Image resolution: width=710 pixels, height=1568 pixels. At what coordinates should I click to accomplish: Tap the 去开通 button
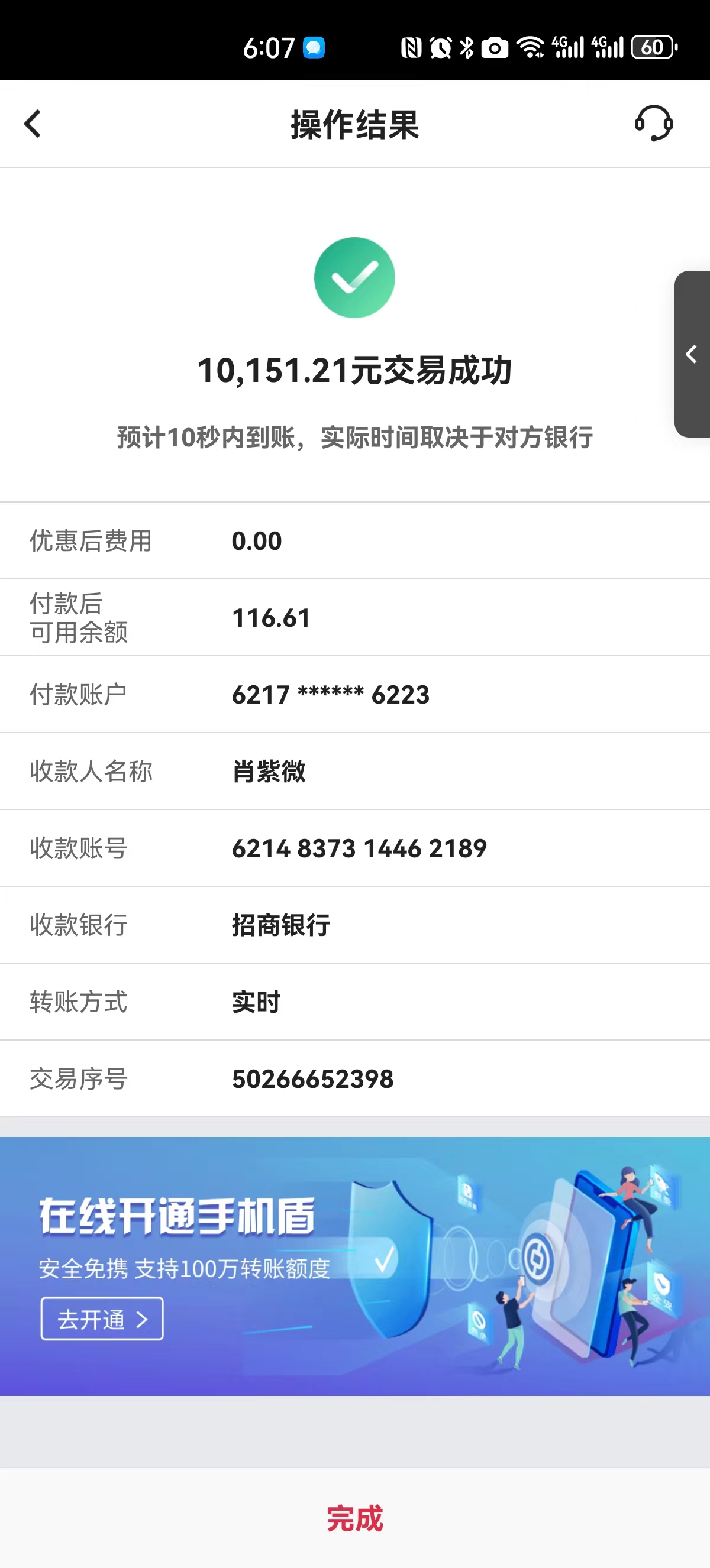102,1319
